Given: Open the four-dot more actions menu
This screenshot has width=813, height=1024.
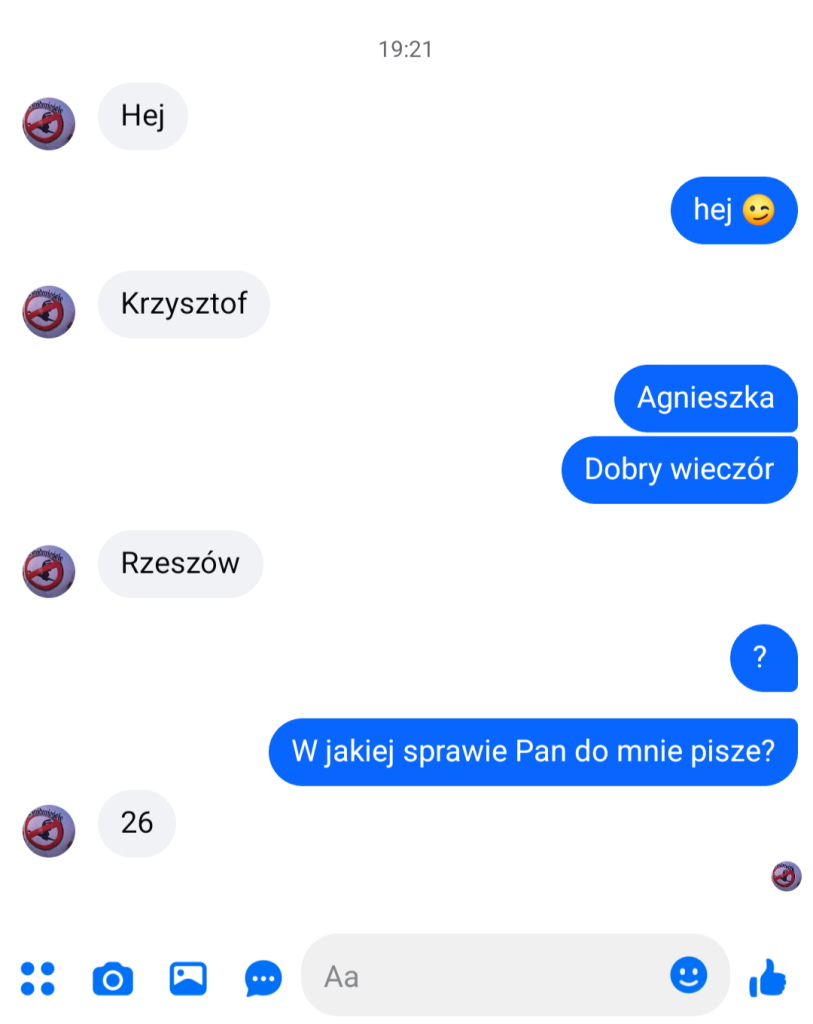Looking at the screenshot, I should click(x=38, y=977).
